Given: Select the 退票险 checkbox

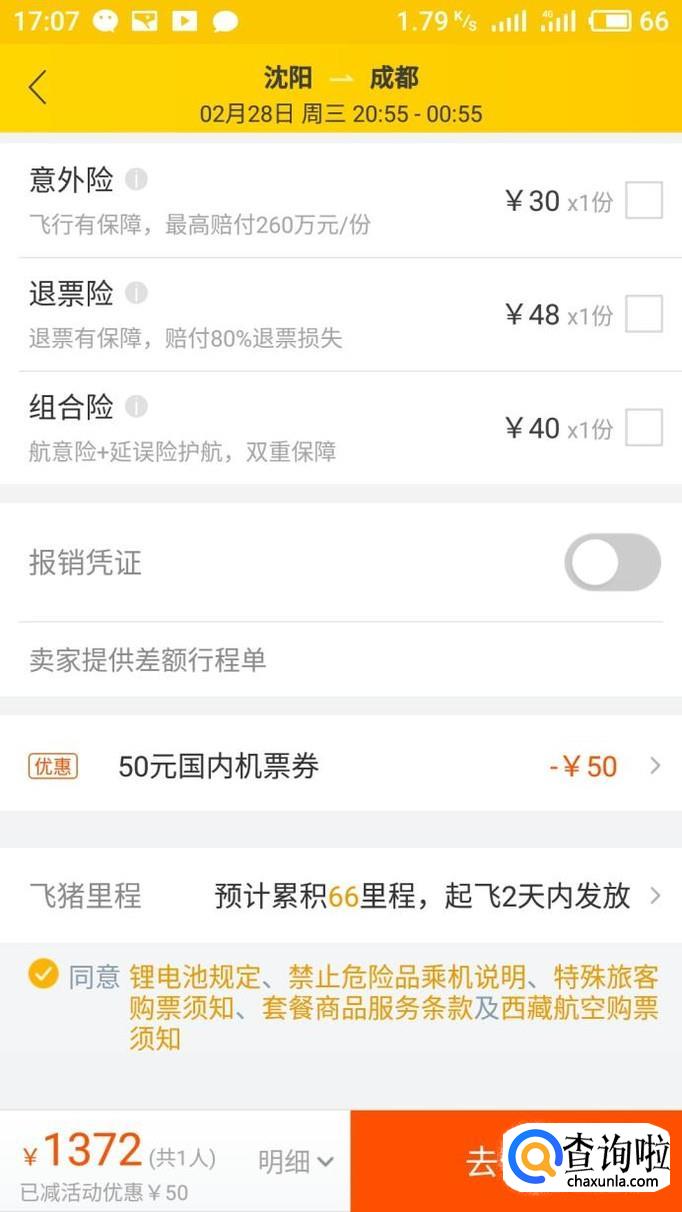Looking at the screenshot, I should 643,314.
